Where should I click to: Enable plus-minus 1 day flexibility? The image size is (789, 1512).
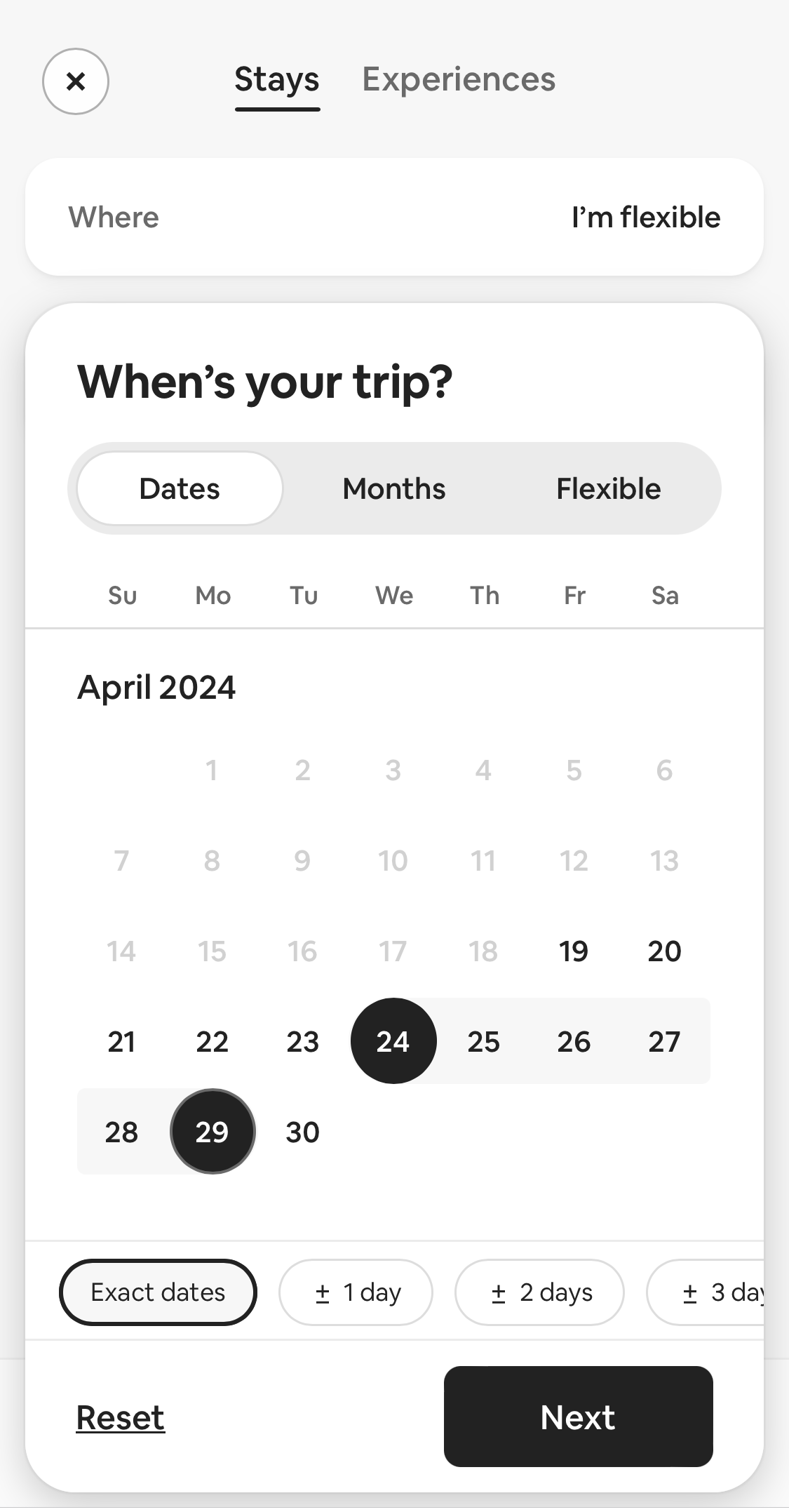(356, 1292)
